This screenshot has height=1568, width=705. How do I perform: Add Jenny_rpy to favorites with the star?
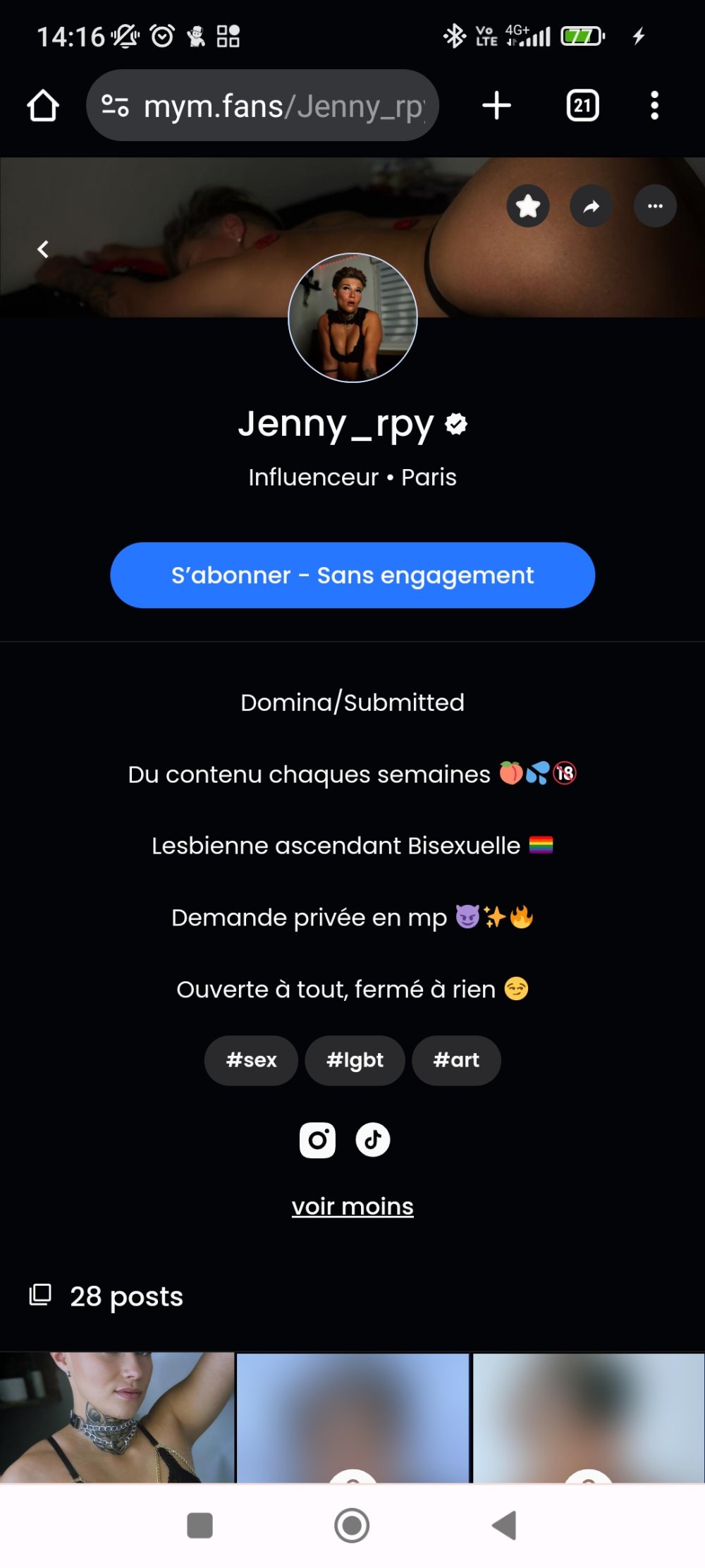pos(528,206)
